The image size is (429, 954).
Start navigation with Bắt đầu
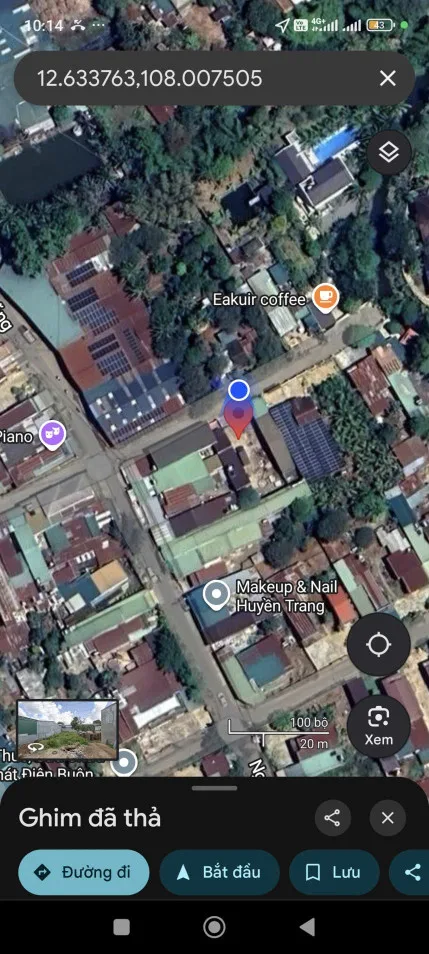(220, 872)
